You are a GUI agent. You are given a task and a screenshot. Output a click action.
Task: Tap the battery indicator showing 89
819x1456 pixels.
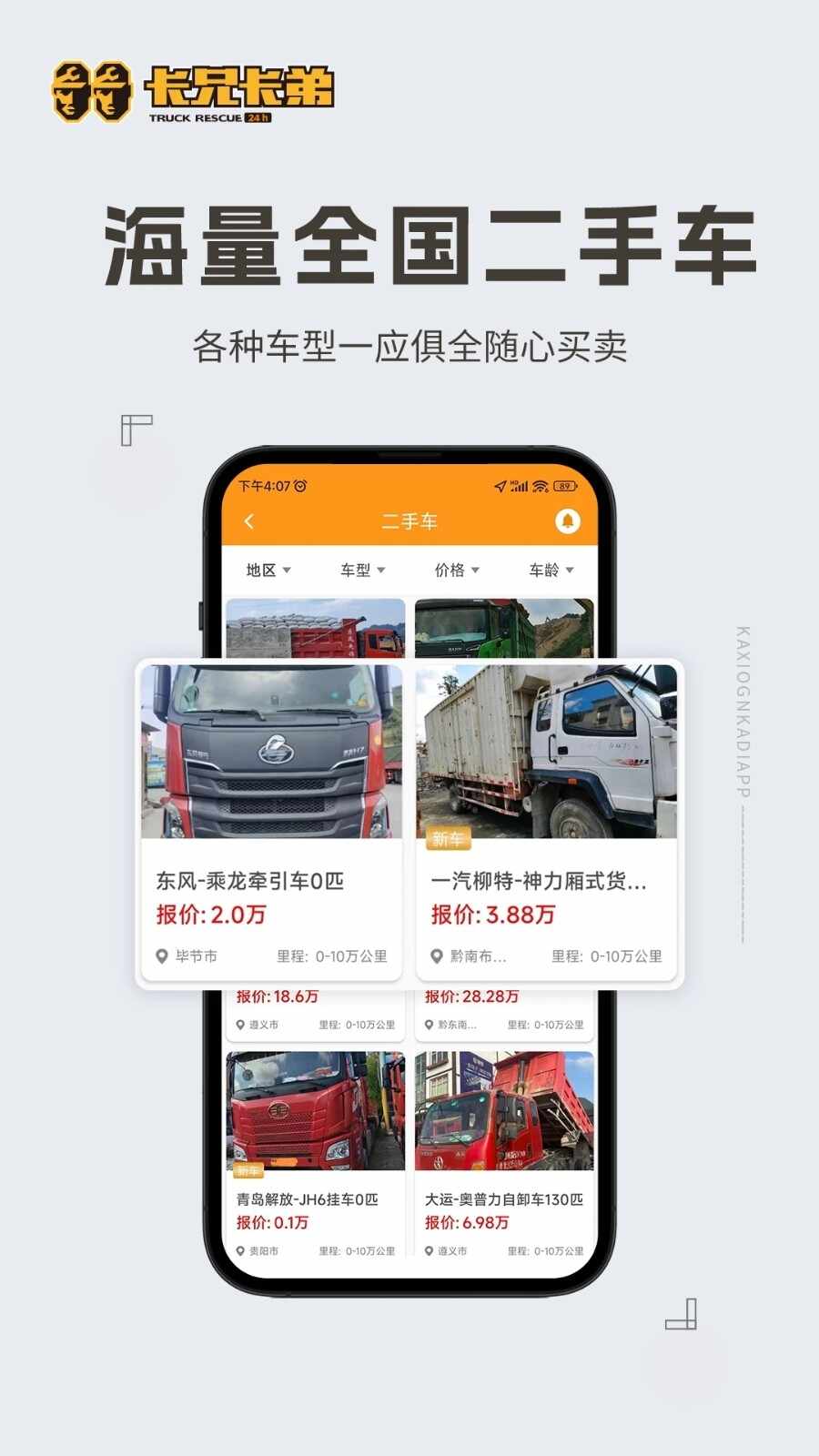coord(564,486)
